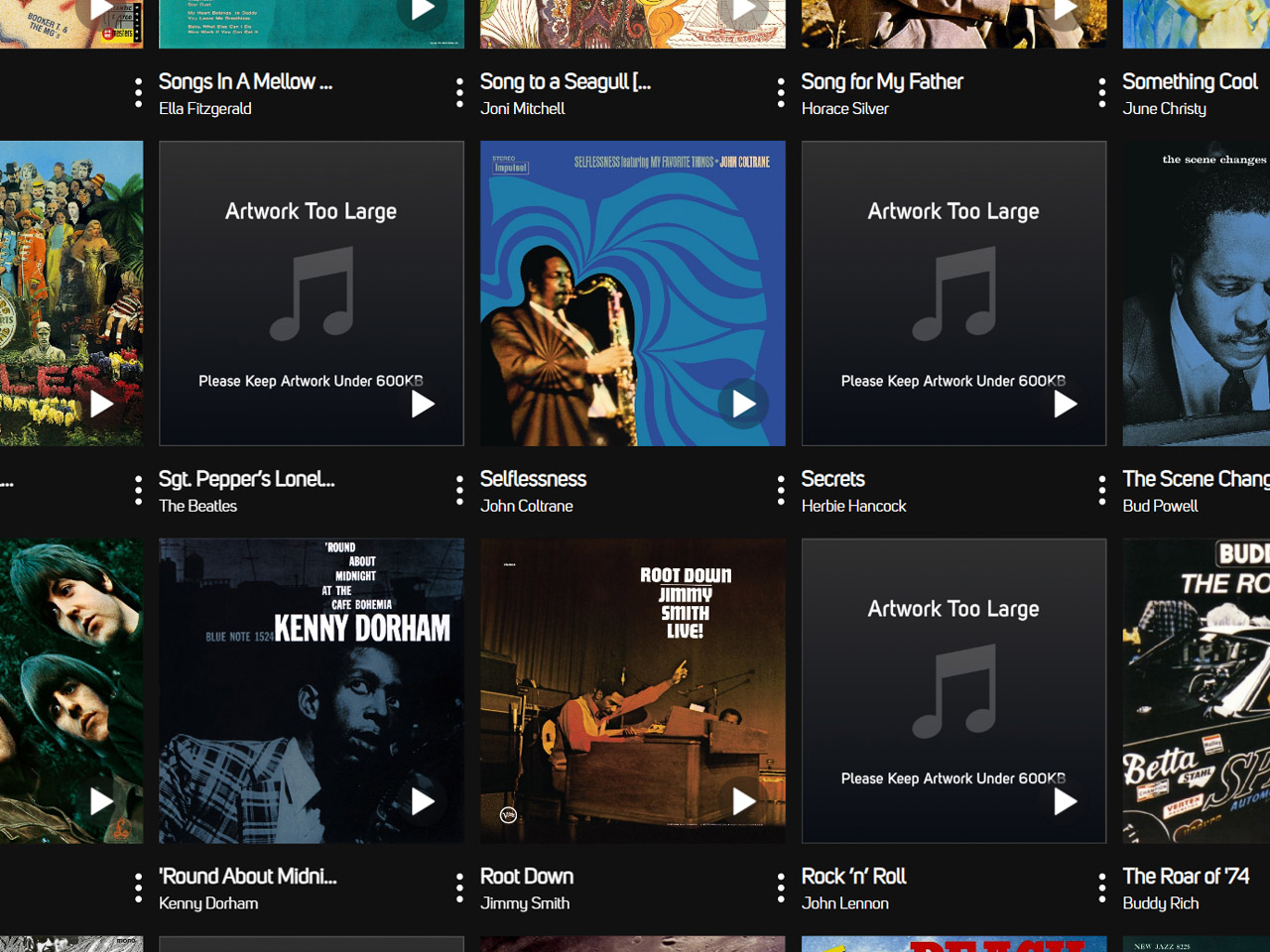1270x952 pixels.
Task: Open options menu for Song for My Father
Action: (781, 93)
